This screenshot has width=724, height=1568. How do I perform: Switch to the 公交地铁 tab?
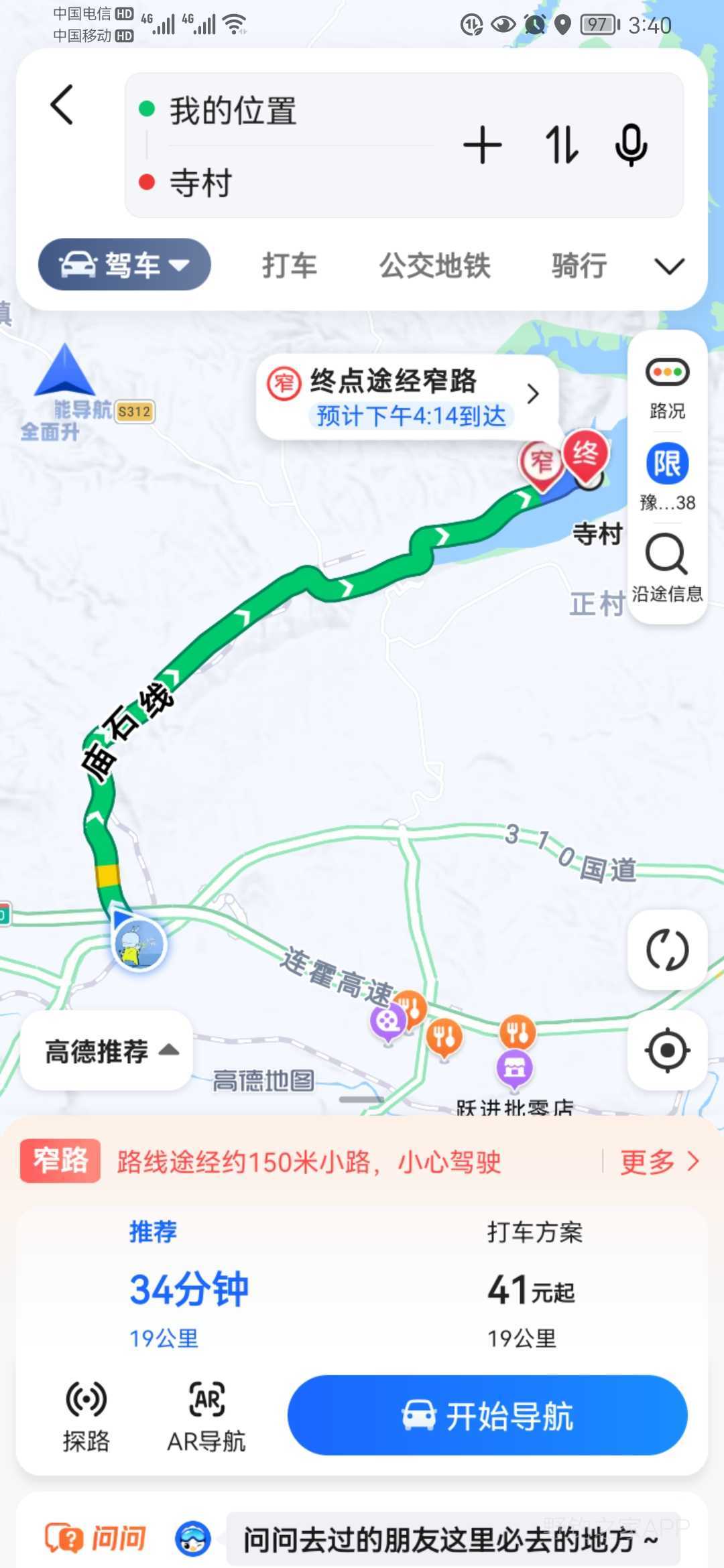[x=434, y=266]
